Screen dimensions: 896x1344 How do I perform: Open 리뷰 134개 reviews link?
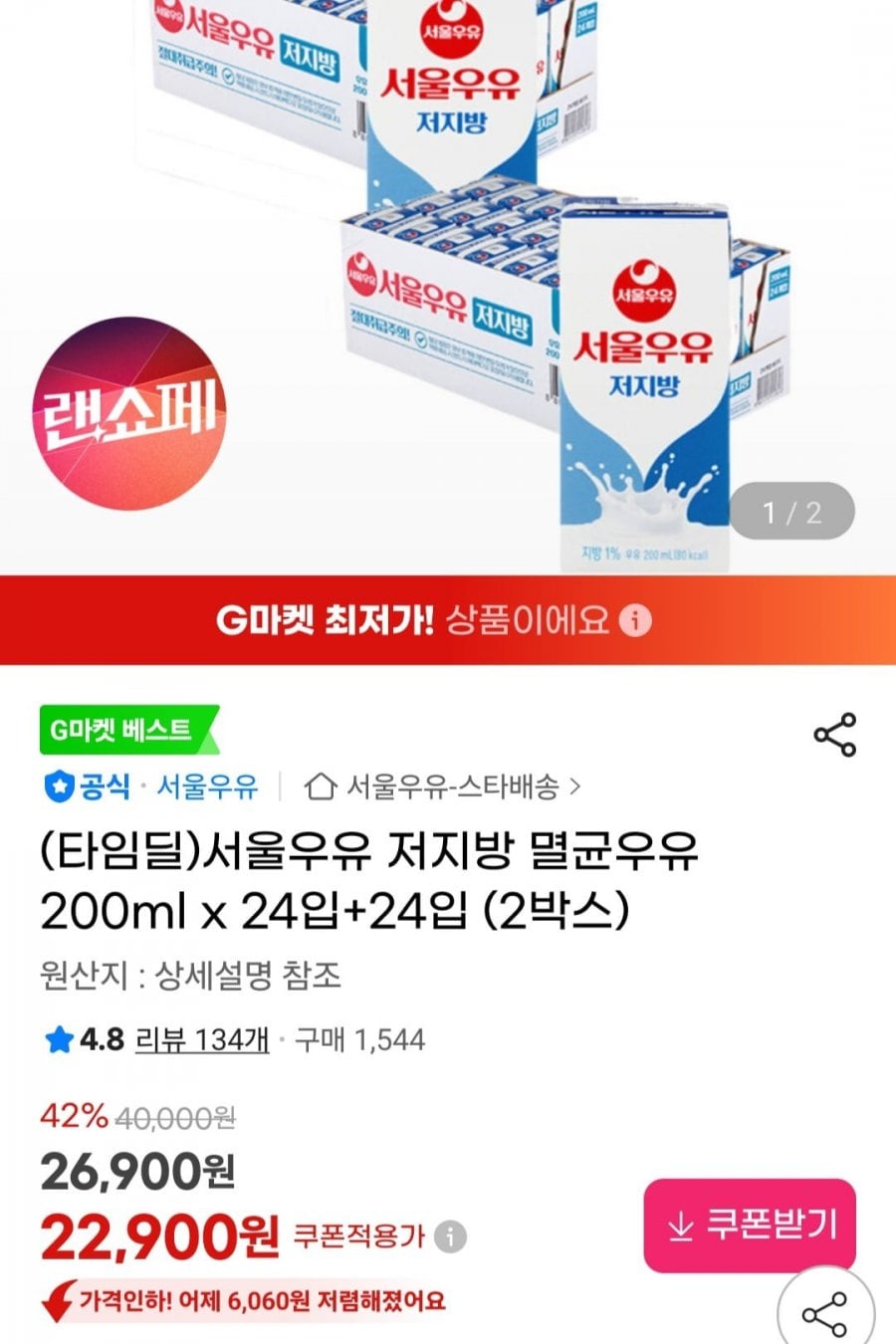coord(202,1040)
